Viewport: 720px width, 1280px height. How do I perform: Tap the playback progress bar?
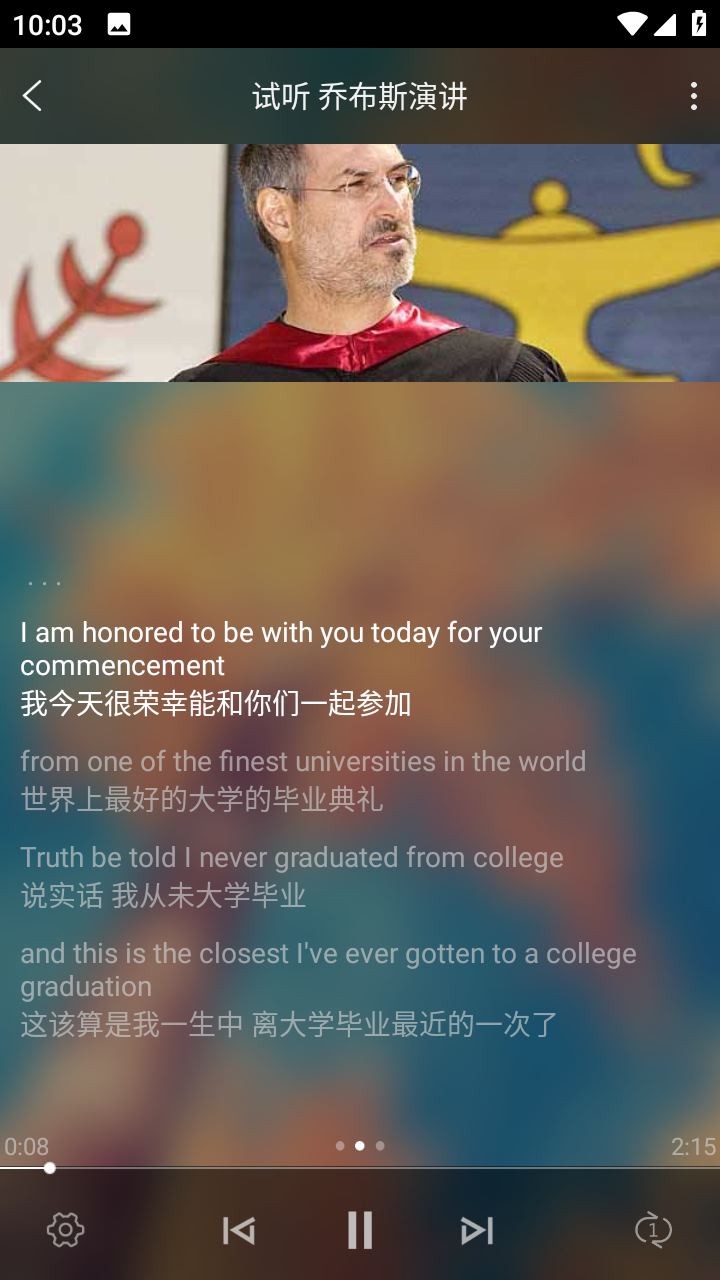click(x=360, y=1168)
